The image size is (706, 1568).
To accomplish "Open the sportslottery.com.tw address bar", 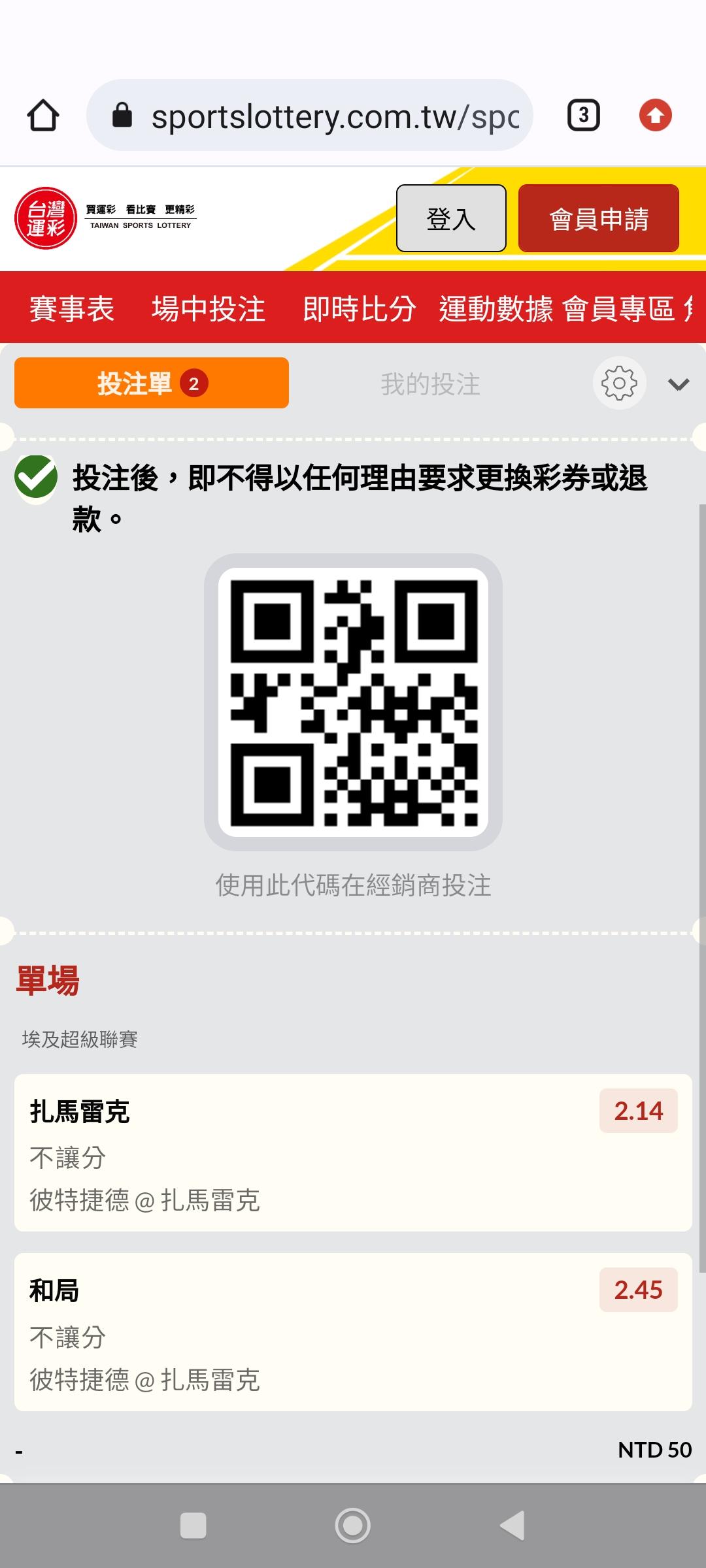I will [310, 116].
